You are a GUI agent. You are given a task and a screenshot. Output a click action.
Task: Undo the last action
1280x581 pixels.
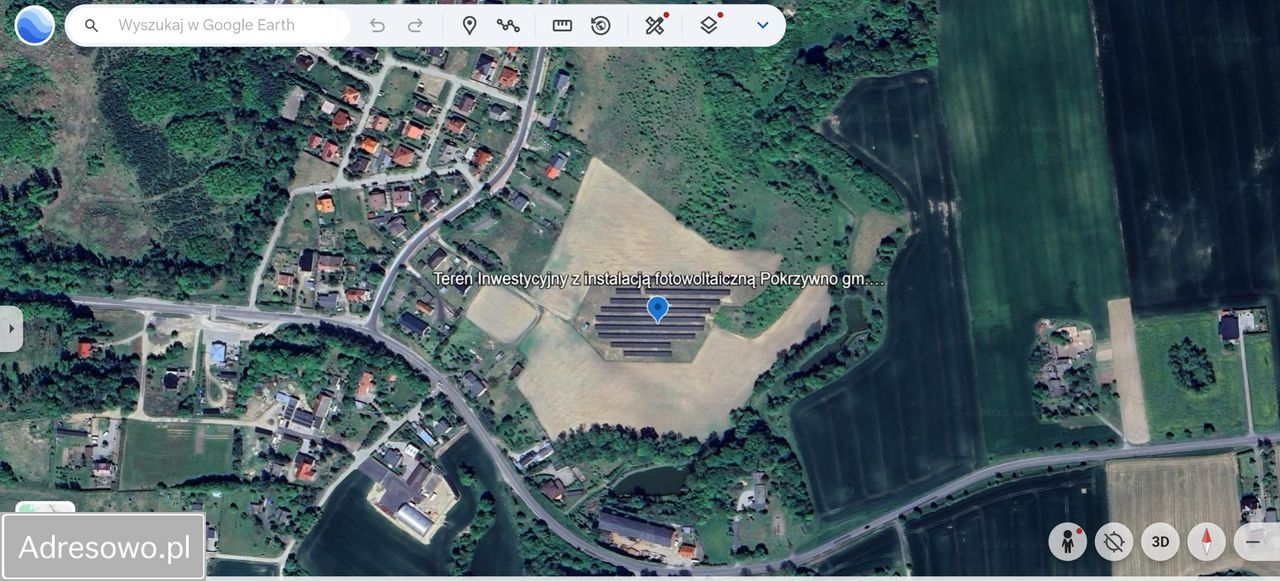[377, 25]
